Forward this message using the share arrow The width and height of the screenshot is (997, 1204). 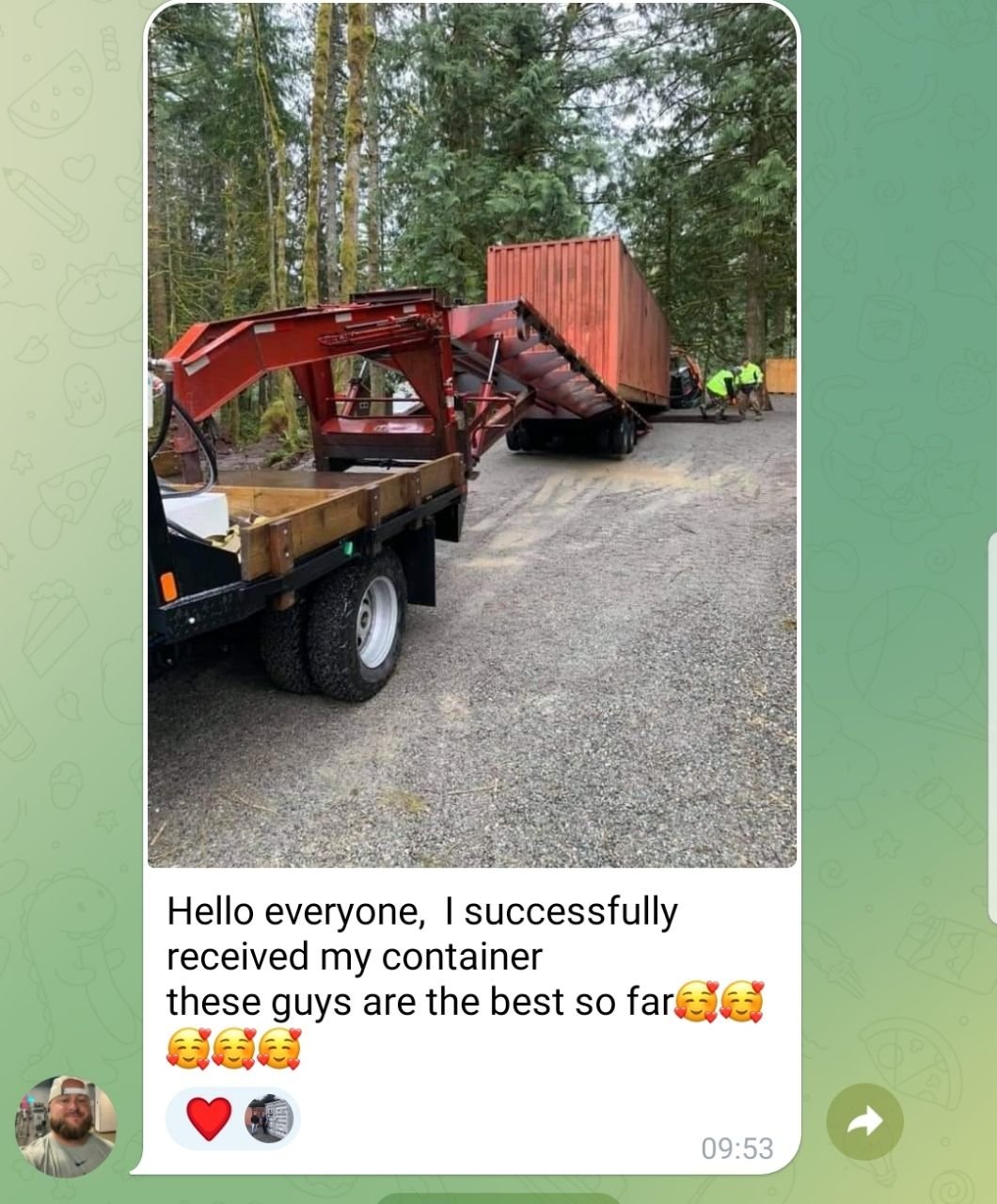click(864, 1121)
